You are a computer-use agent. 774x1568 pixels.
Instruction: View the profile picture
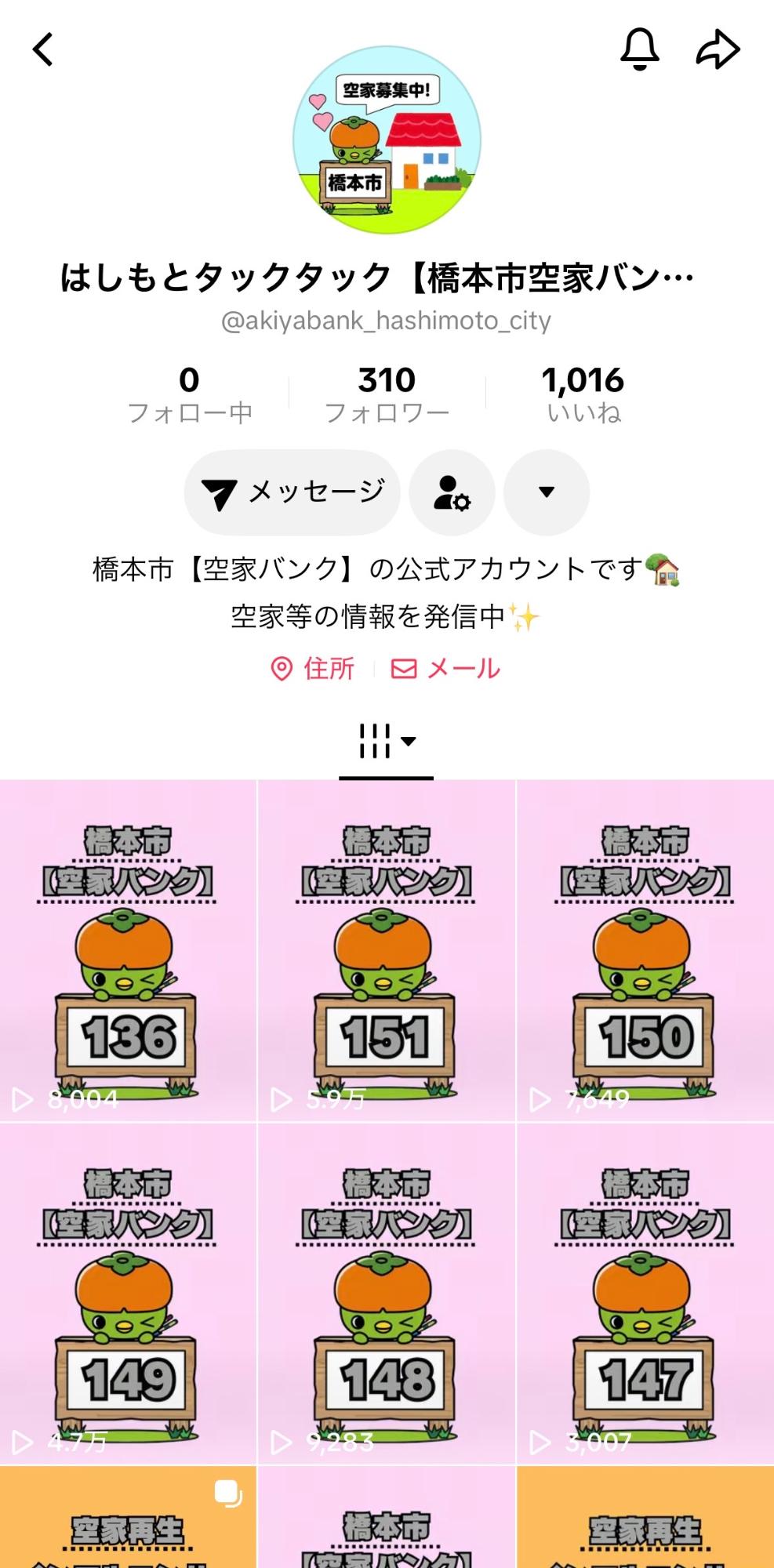click(387, 140)
